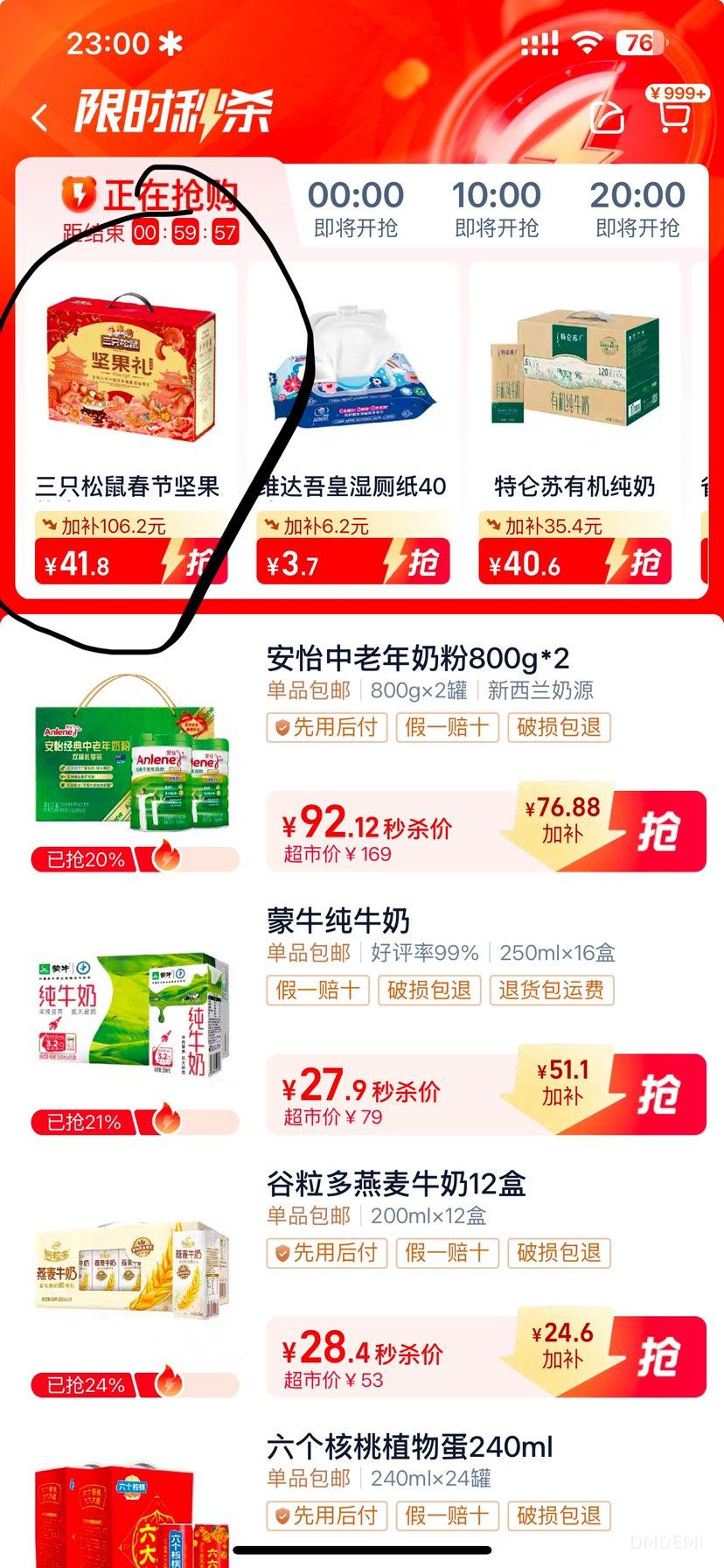This screenshot has height=1568, width=724.
Task: Click 单品包邮 under 谷粒多燕麦牛奶
Action: coord(308,1215)
